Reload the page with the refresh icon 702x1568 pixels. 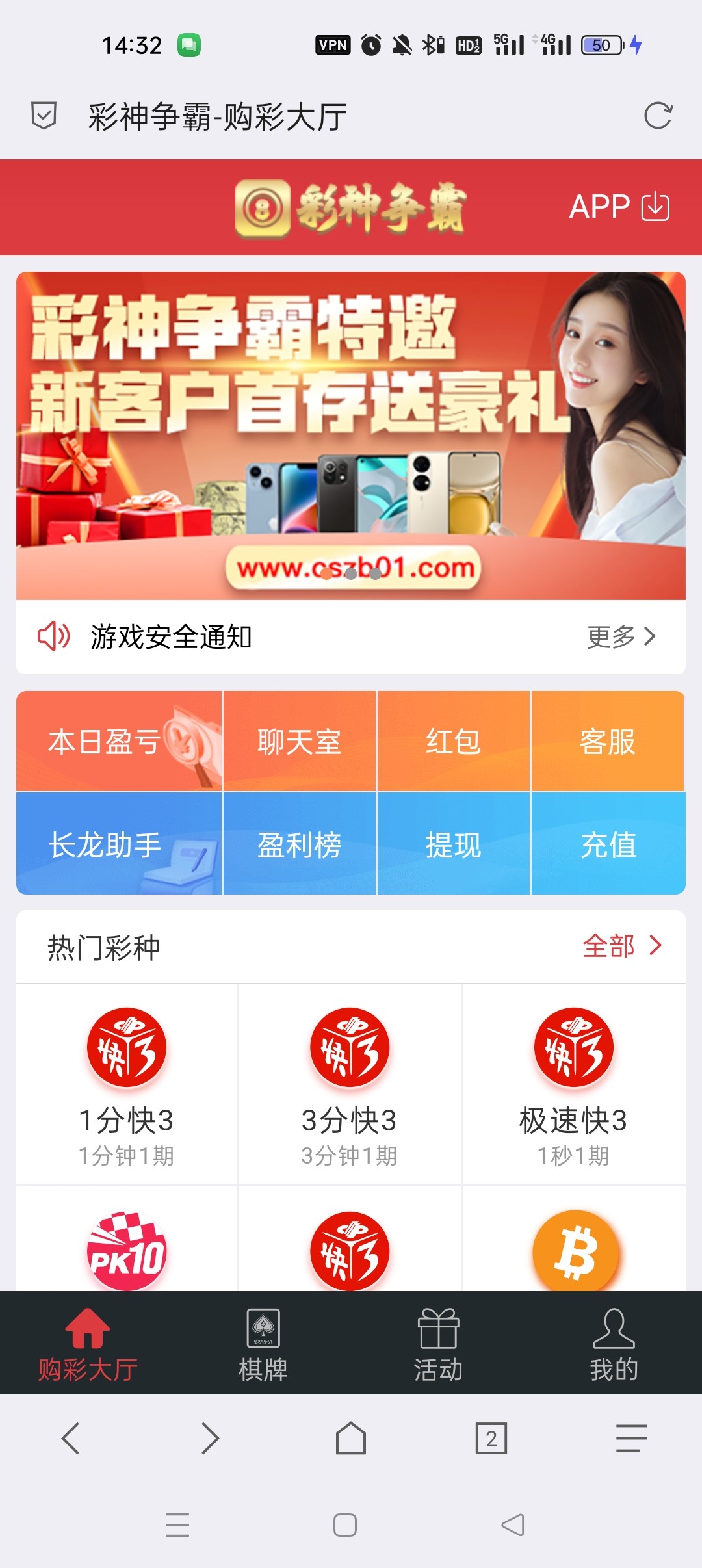tap(658, 116)
